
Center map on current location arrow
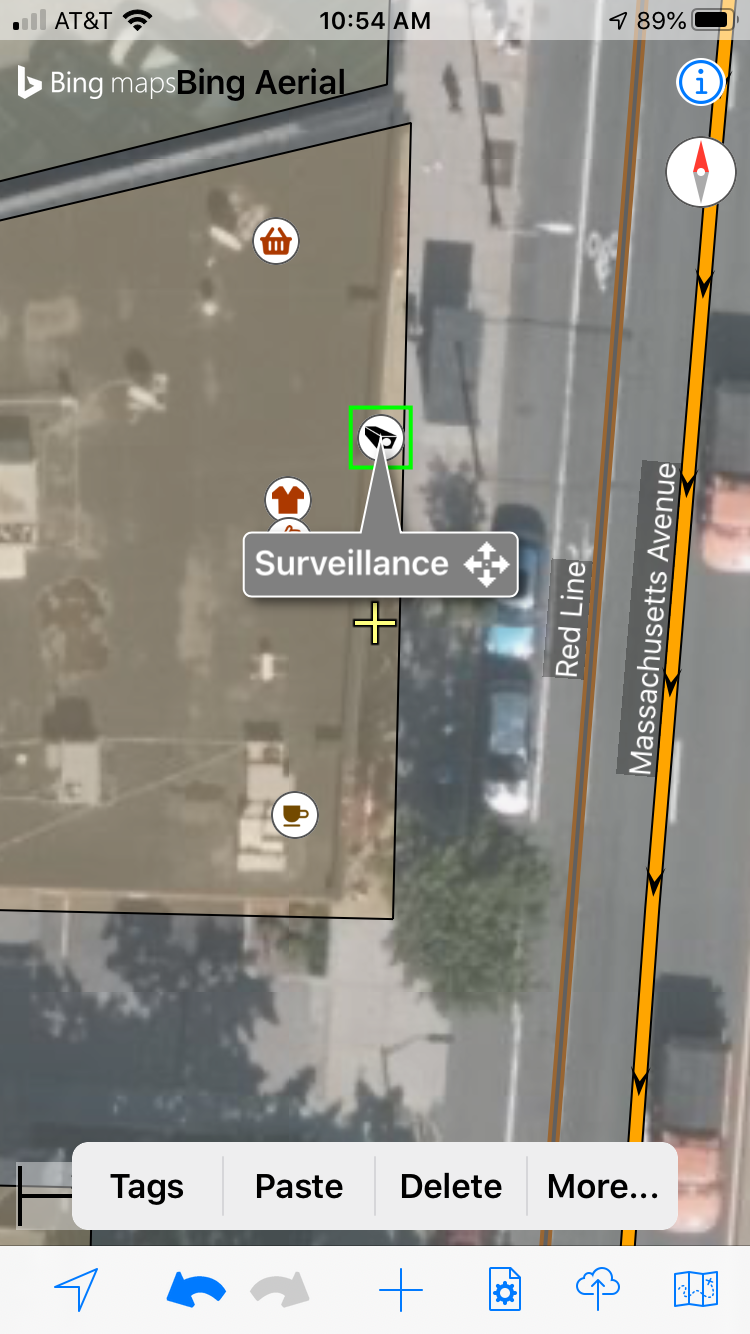pos(77,1290)
